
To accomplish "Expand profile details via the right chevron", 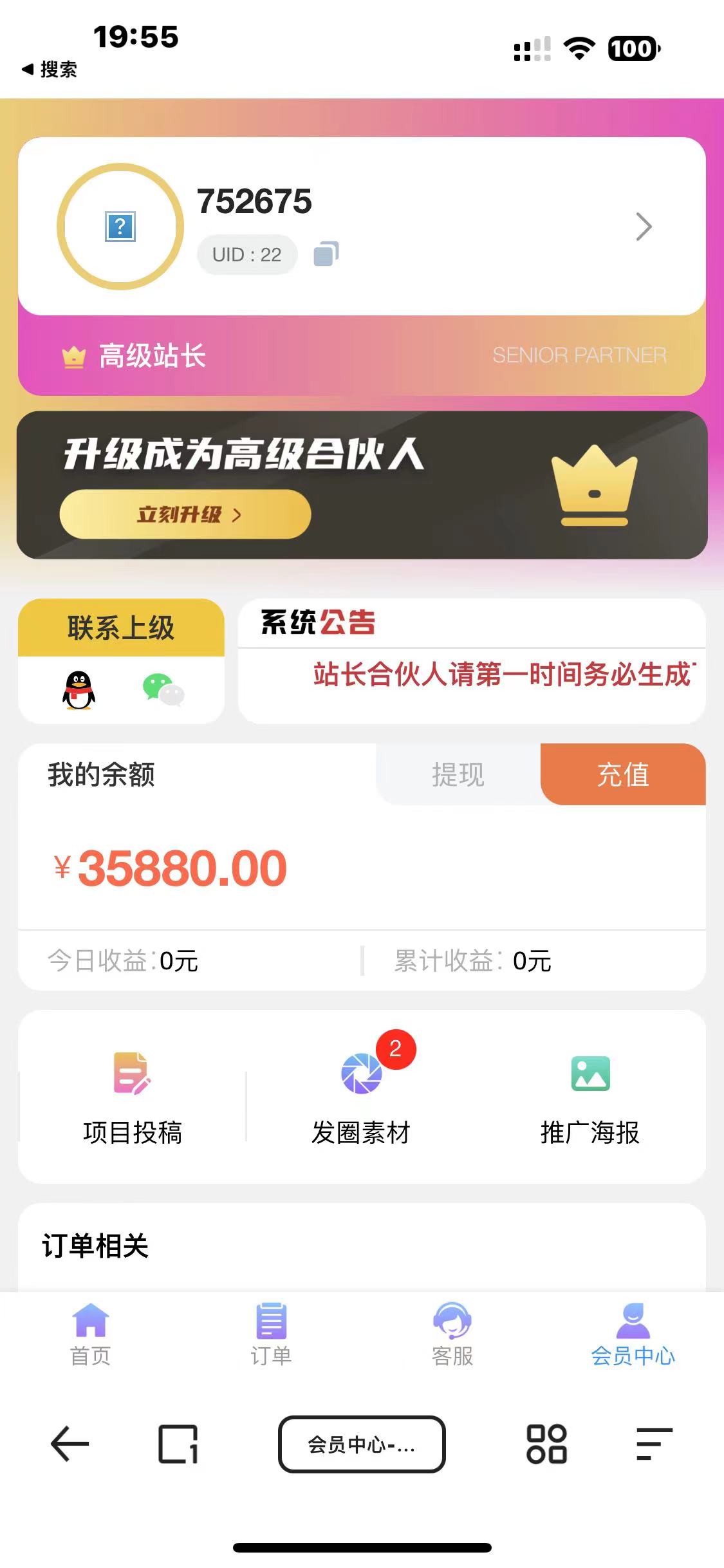I will tap(645, 227).
